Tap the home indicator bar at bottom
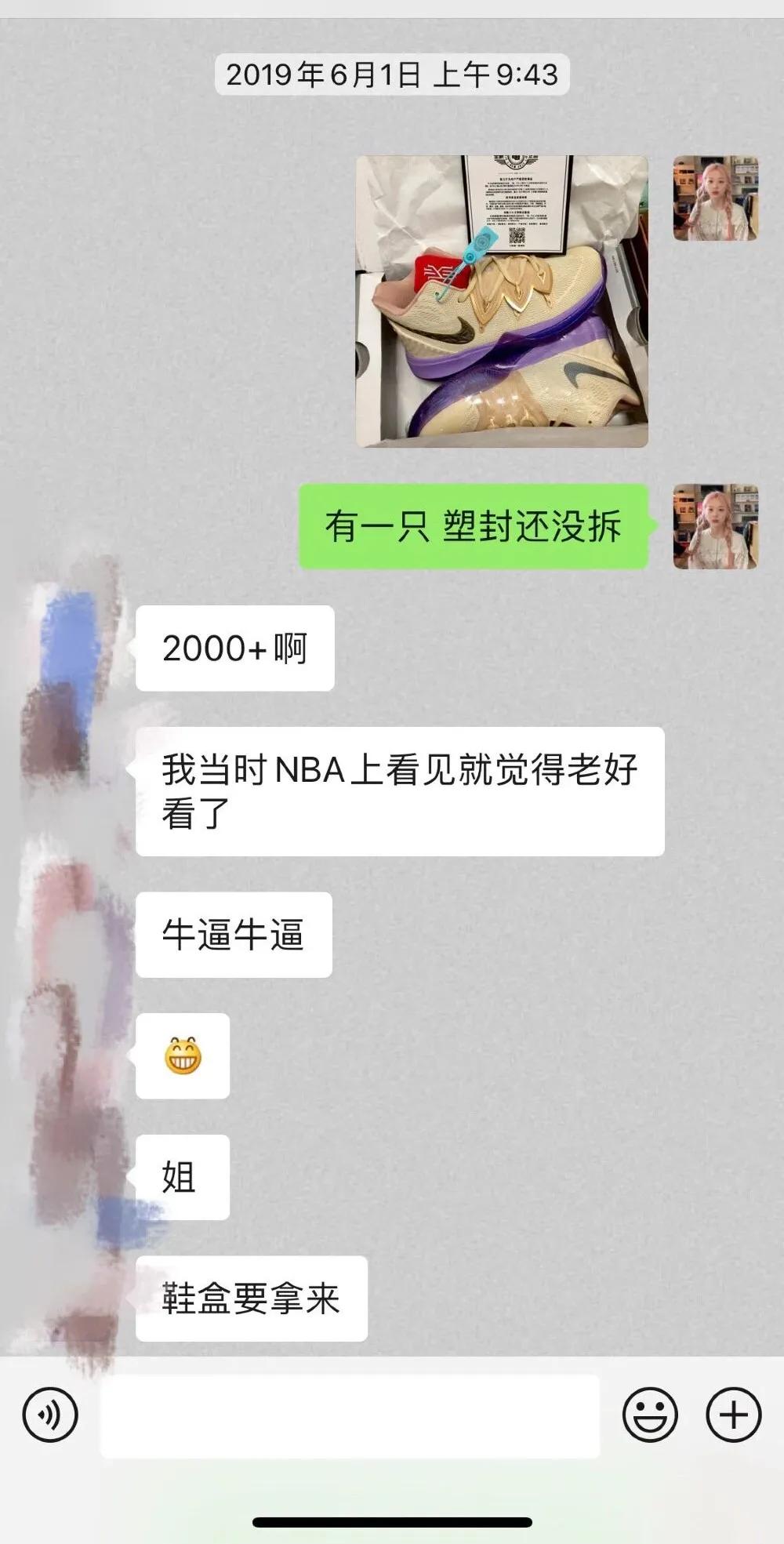 [392, 1521]
